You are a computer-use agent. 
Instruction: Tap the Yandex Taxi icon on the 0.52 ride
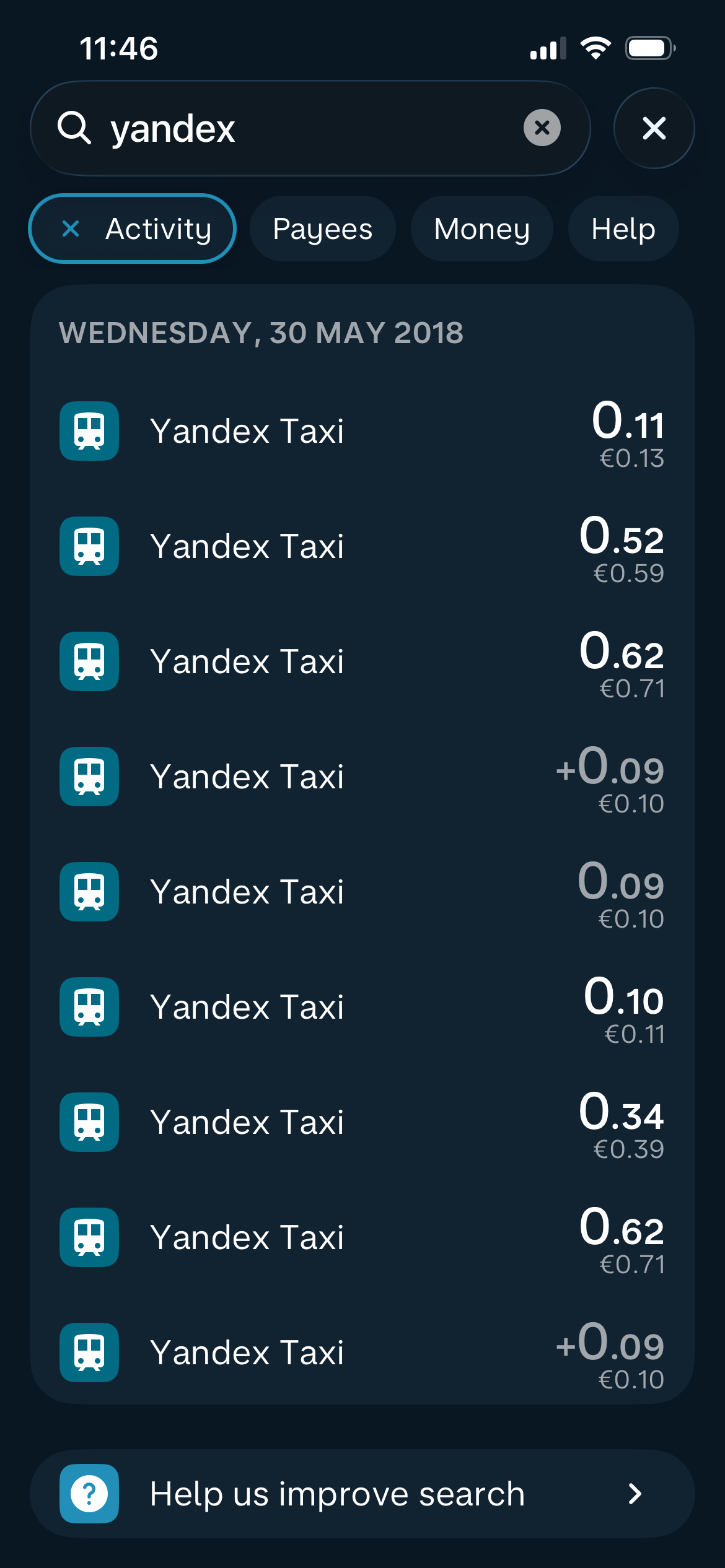click(89, 546)
